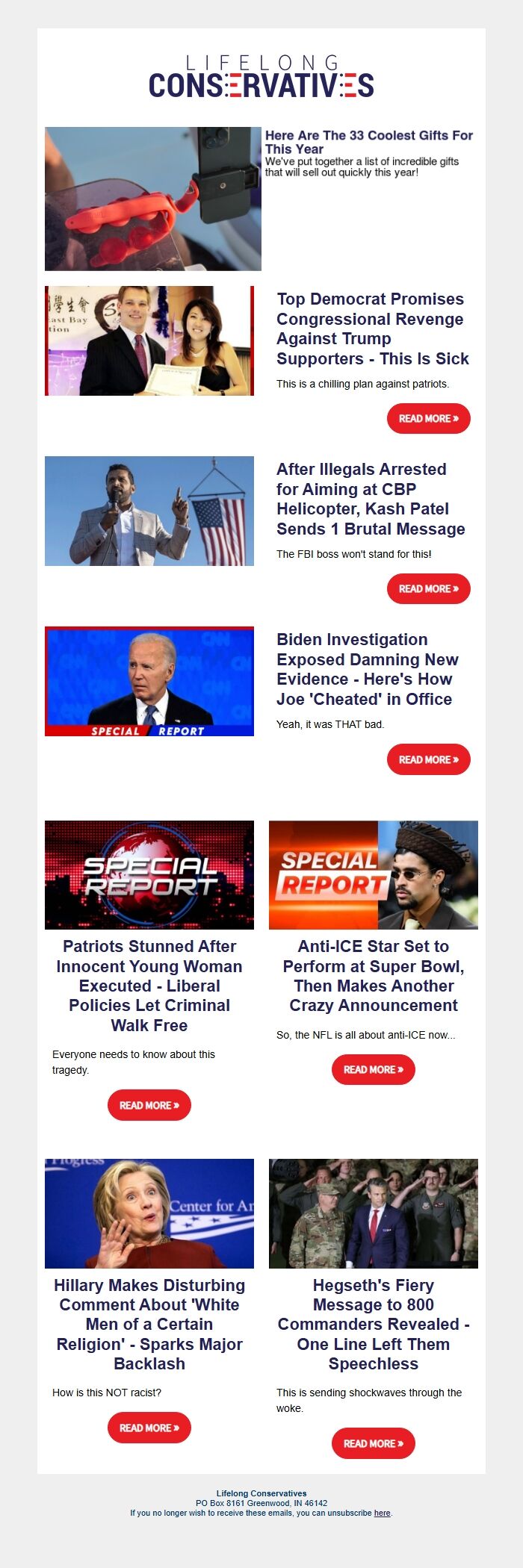Open the gift gadget ad image
This screenshot has height=1568, width=523.
(x=152, y=199)
